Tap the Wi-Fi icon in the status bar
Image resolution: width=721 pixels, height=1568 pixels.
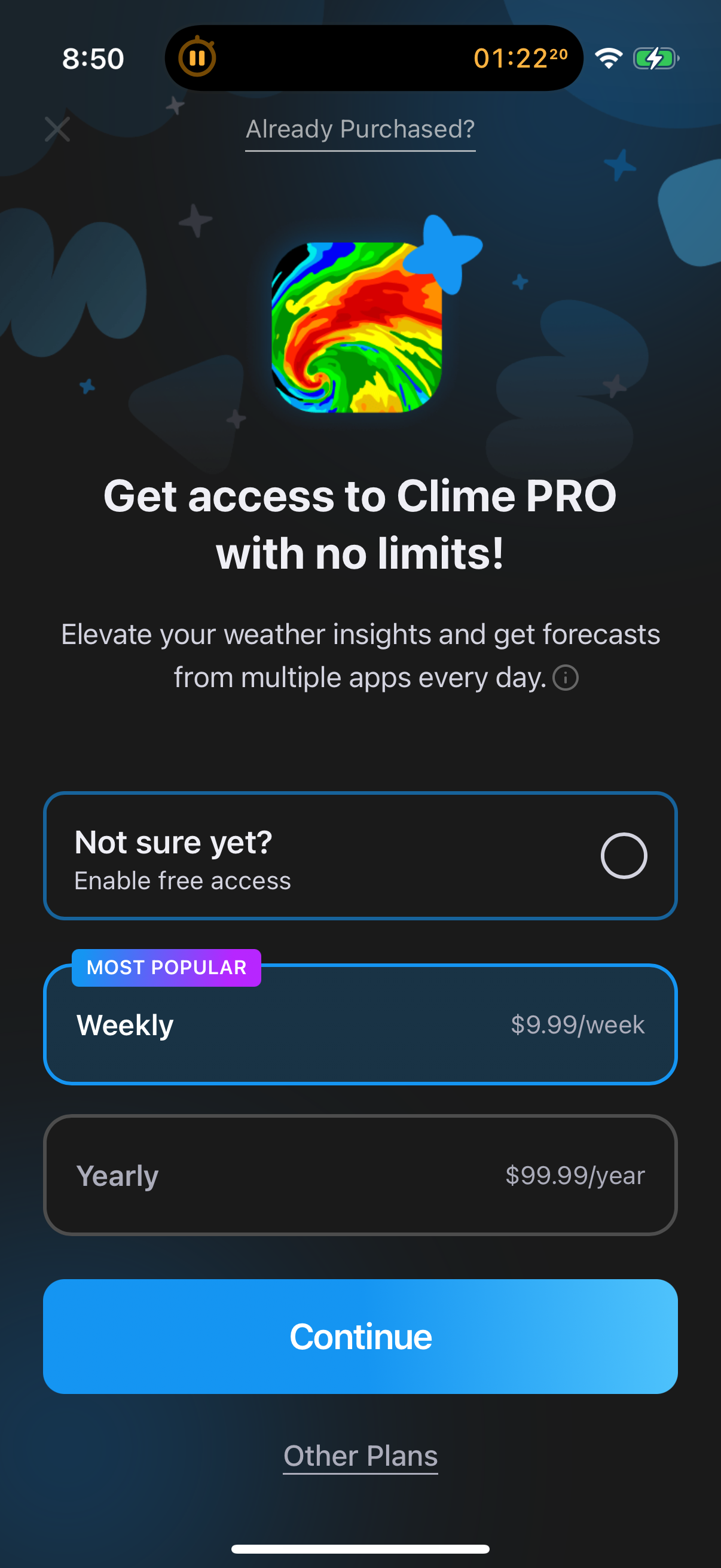(x=609, y=58)
